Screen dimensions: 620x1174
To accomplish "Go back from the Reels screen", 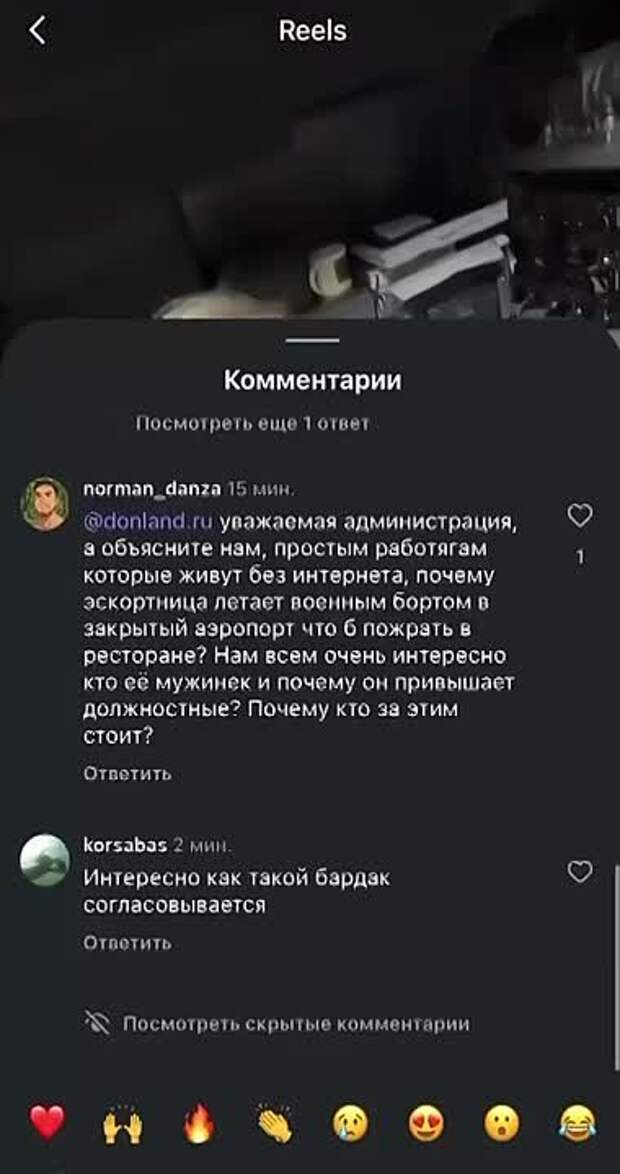I will tap(37, 31).
